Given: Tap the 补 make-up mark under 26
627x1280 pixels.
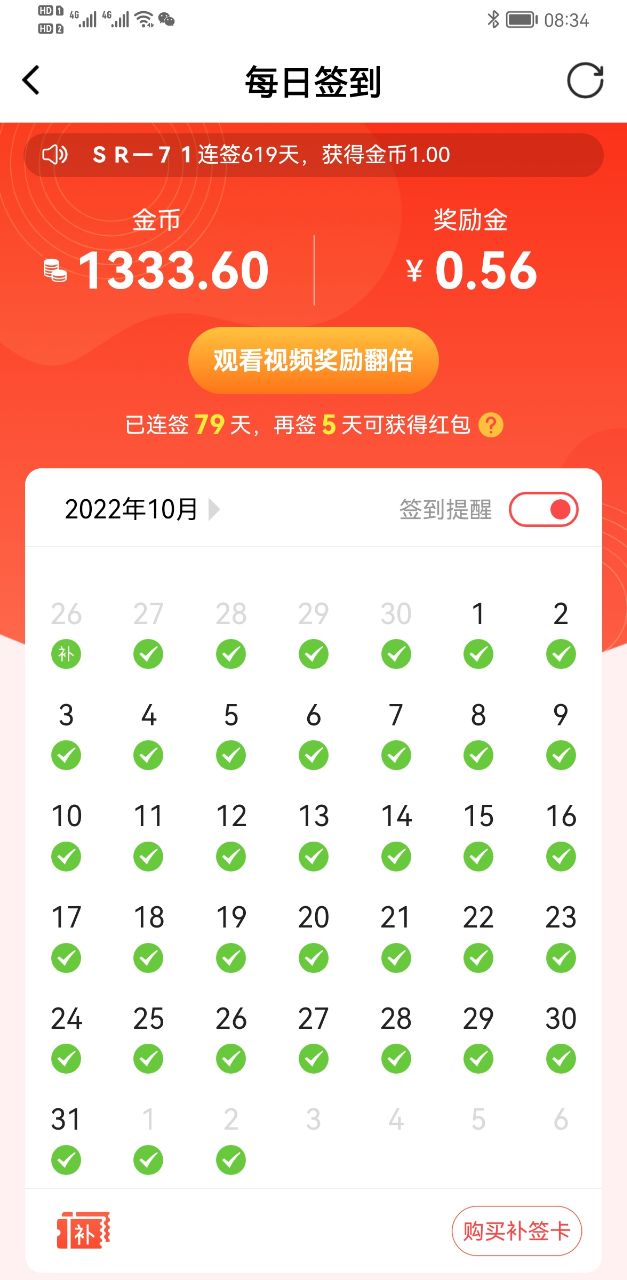Looking at the screenshot, I should [x=66, y=655].
